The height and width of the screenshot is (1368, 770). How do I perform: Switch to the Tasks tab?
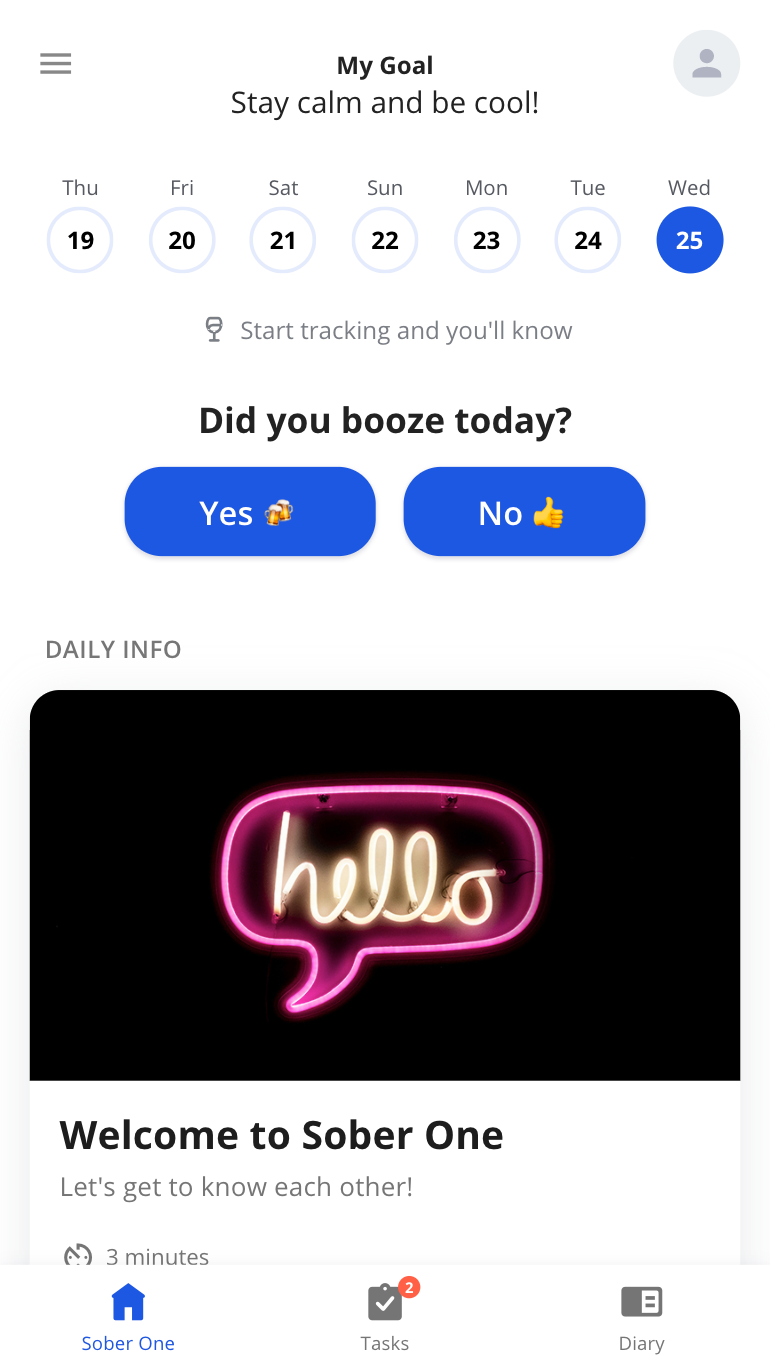pyautogui.click(x=385, y=1317)
